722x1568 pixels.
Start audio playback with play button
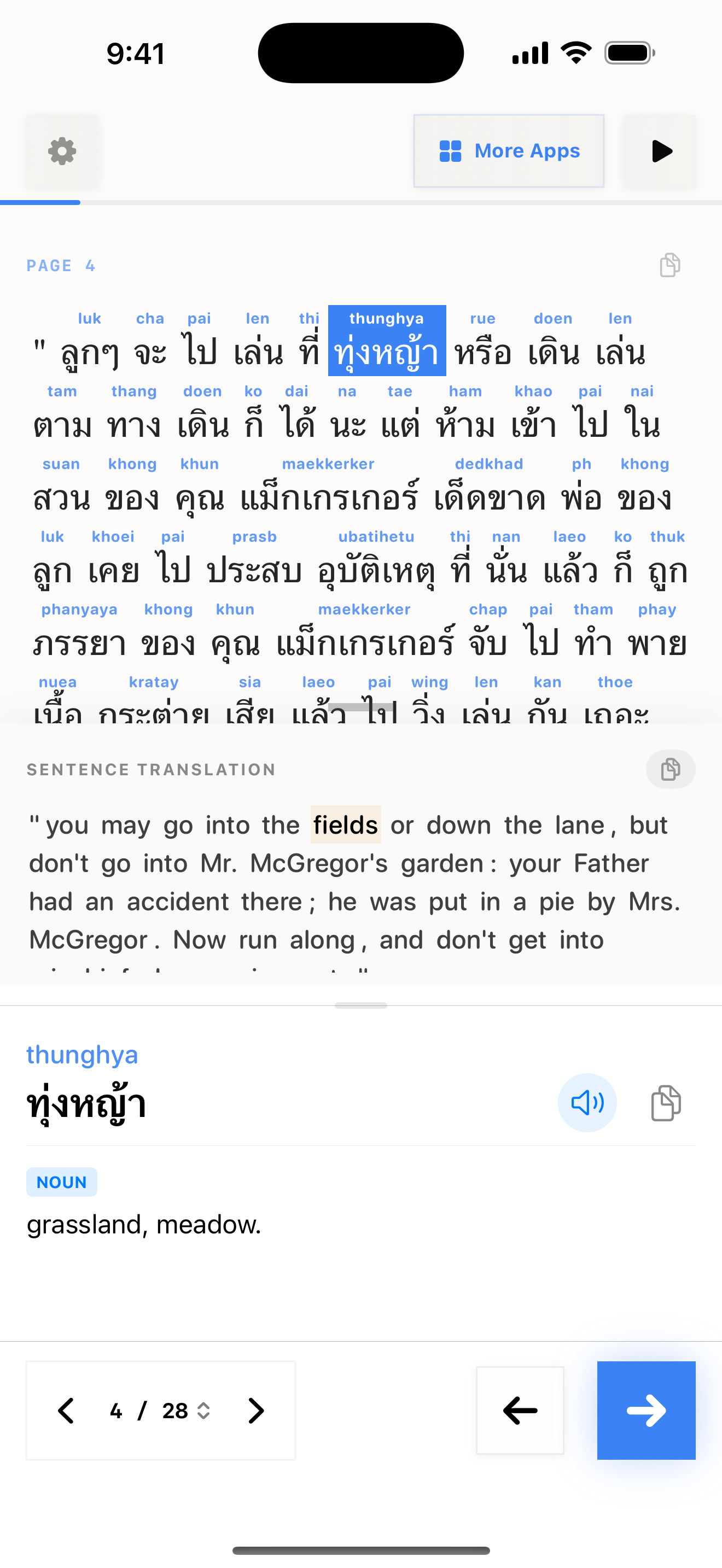click(661, 151)
